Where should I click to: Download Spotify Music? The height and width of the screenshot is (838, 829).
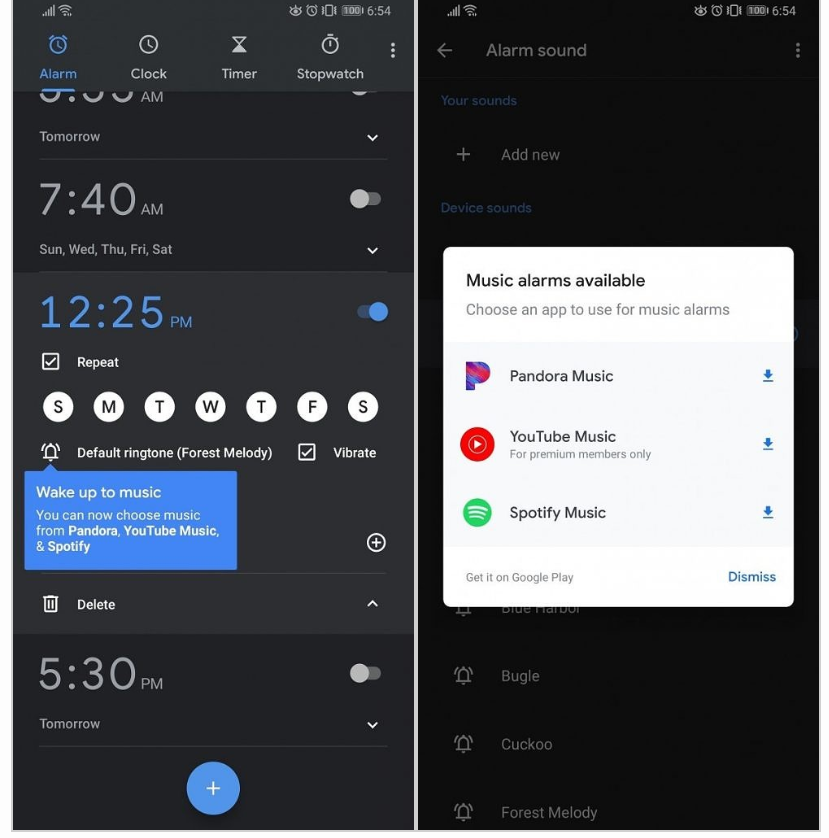pyautogui.click(x=768, y=512)
